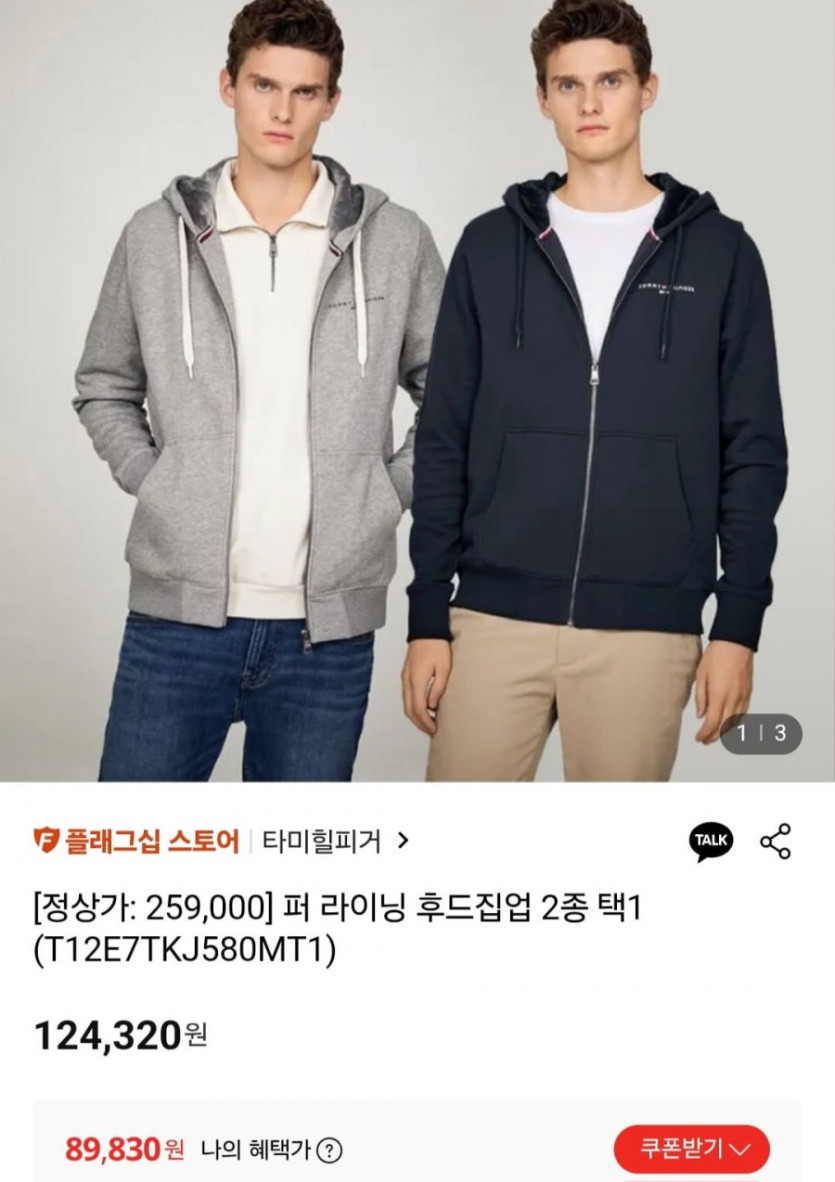Open the Kakao Talk inquiry icon
835x1182 pixels.
click(711, 841)
